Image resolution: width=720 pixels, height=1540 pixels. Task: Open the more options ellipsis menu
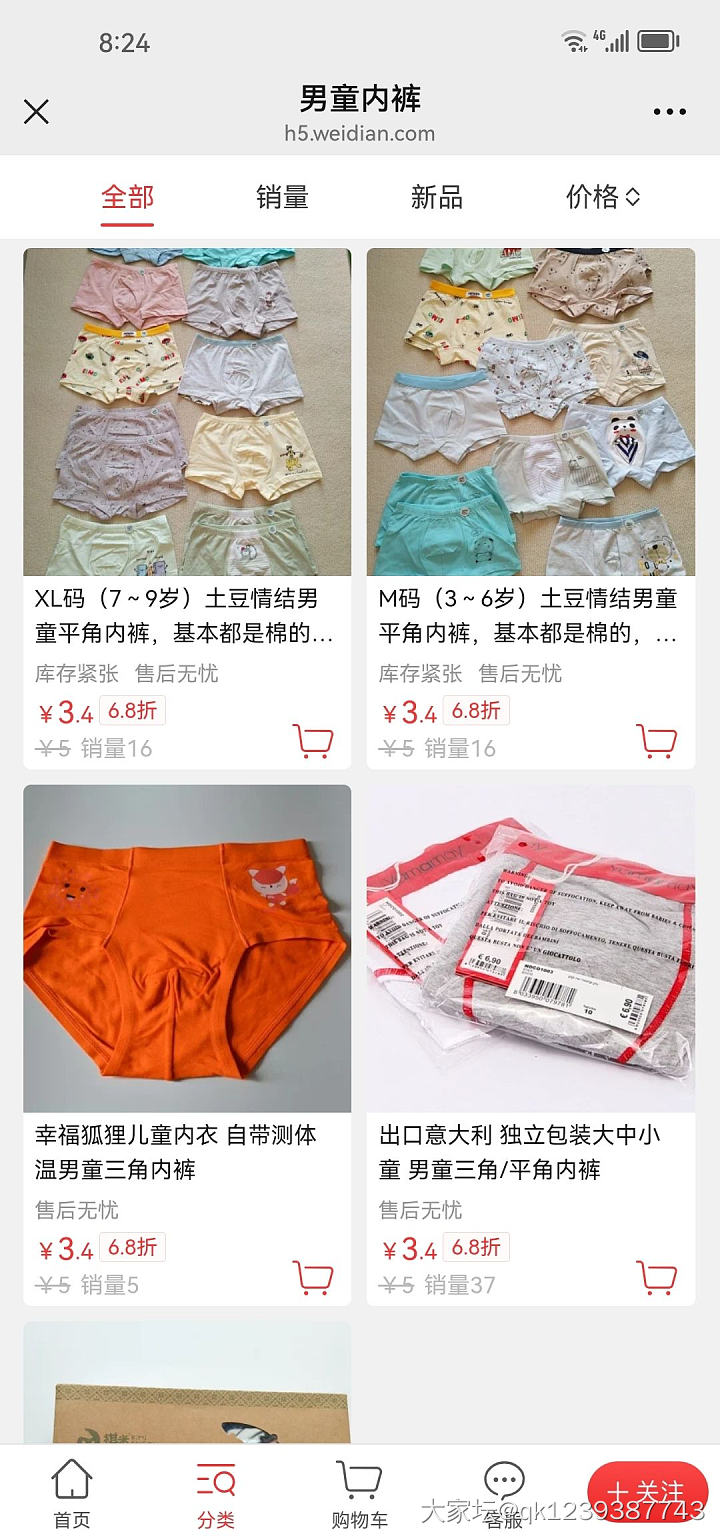[672, 112]
